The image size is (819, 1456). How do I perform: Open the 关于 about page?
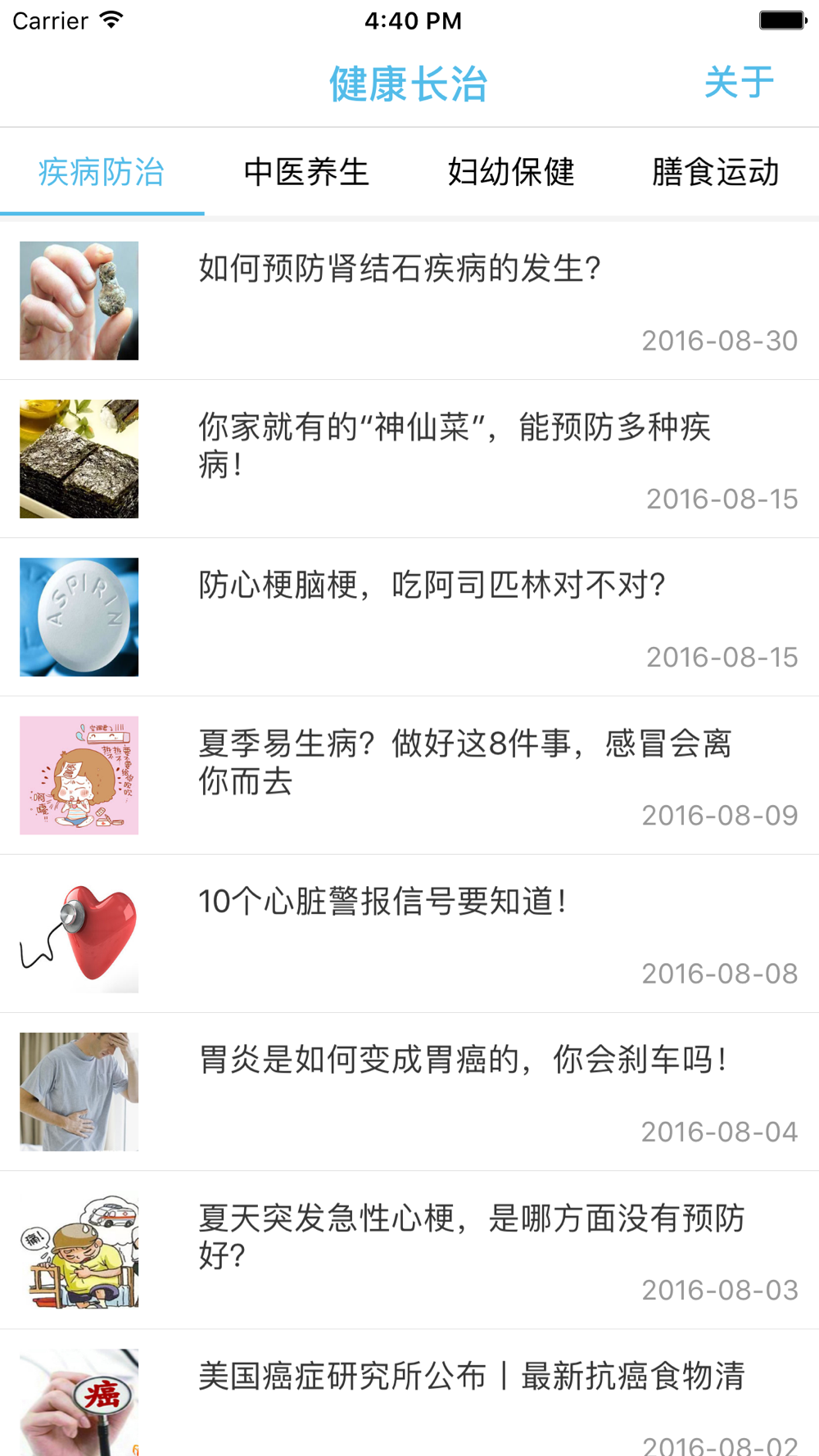(739, 83)
